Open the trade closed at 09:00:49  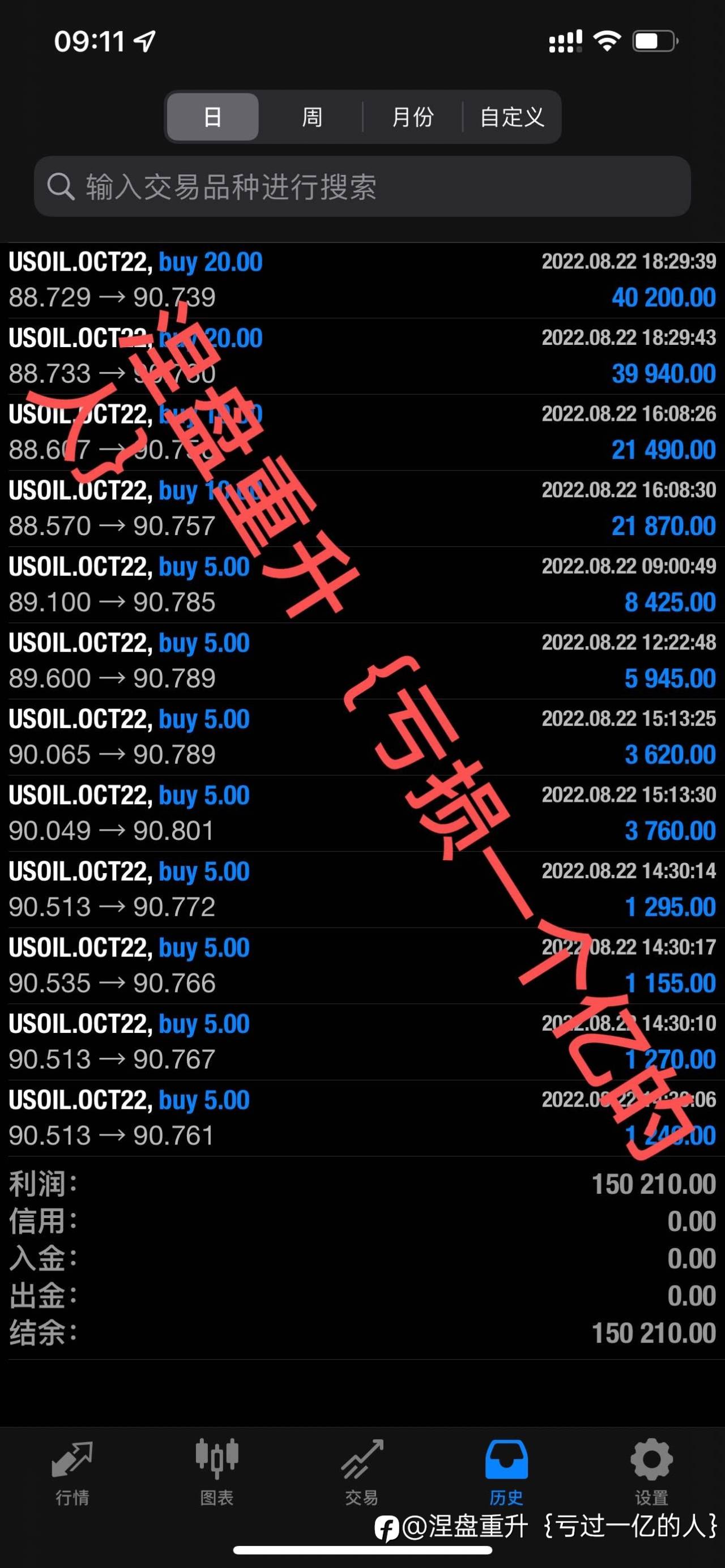[x=362, y=585]
